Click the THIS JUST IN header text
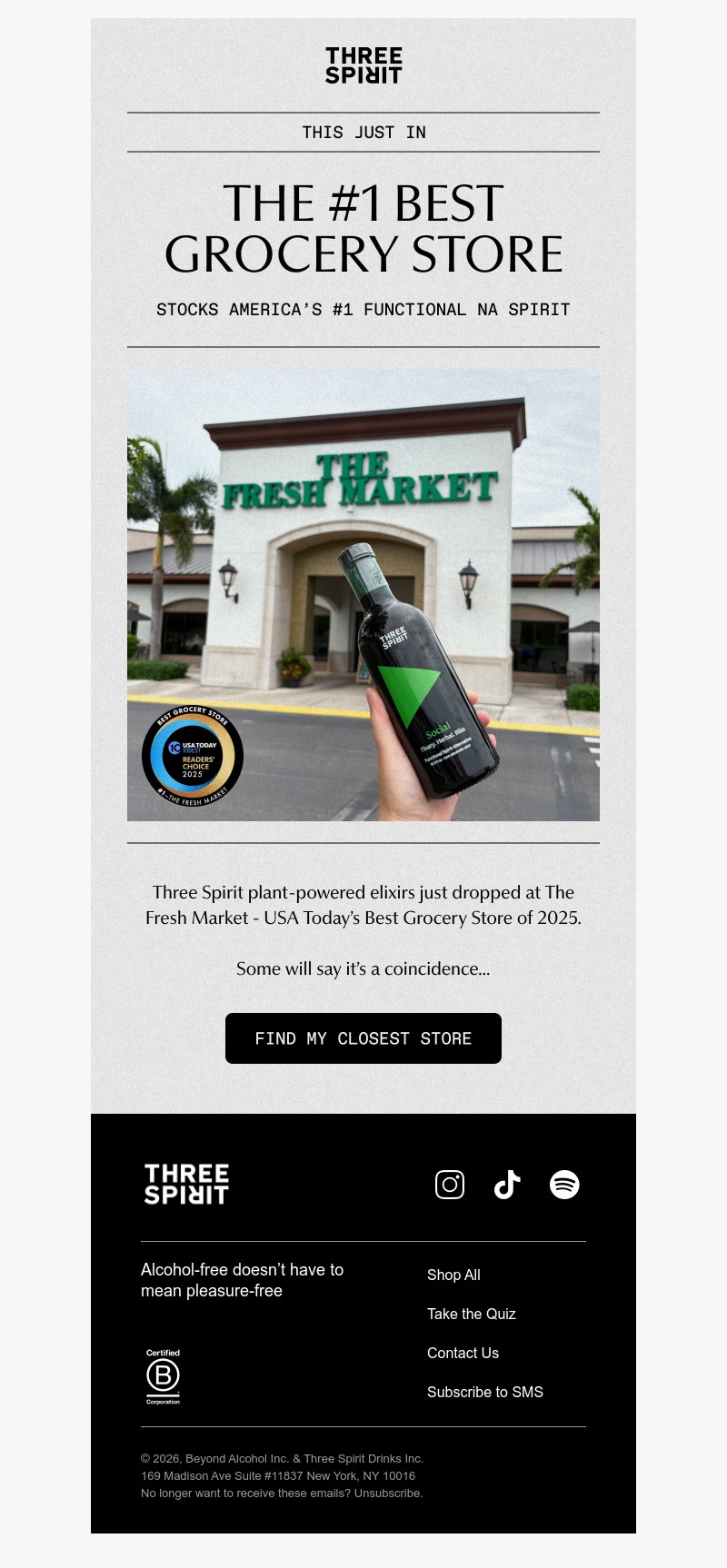The height and width of the screenshot is (1568, 727). (x=363, y=132)
